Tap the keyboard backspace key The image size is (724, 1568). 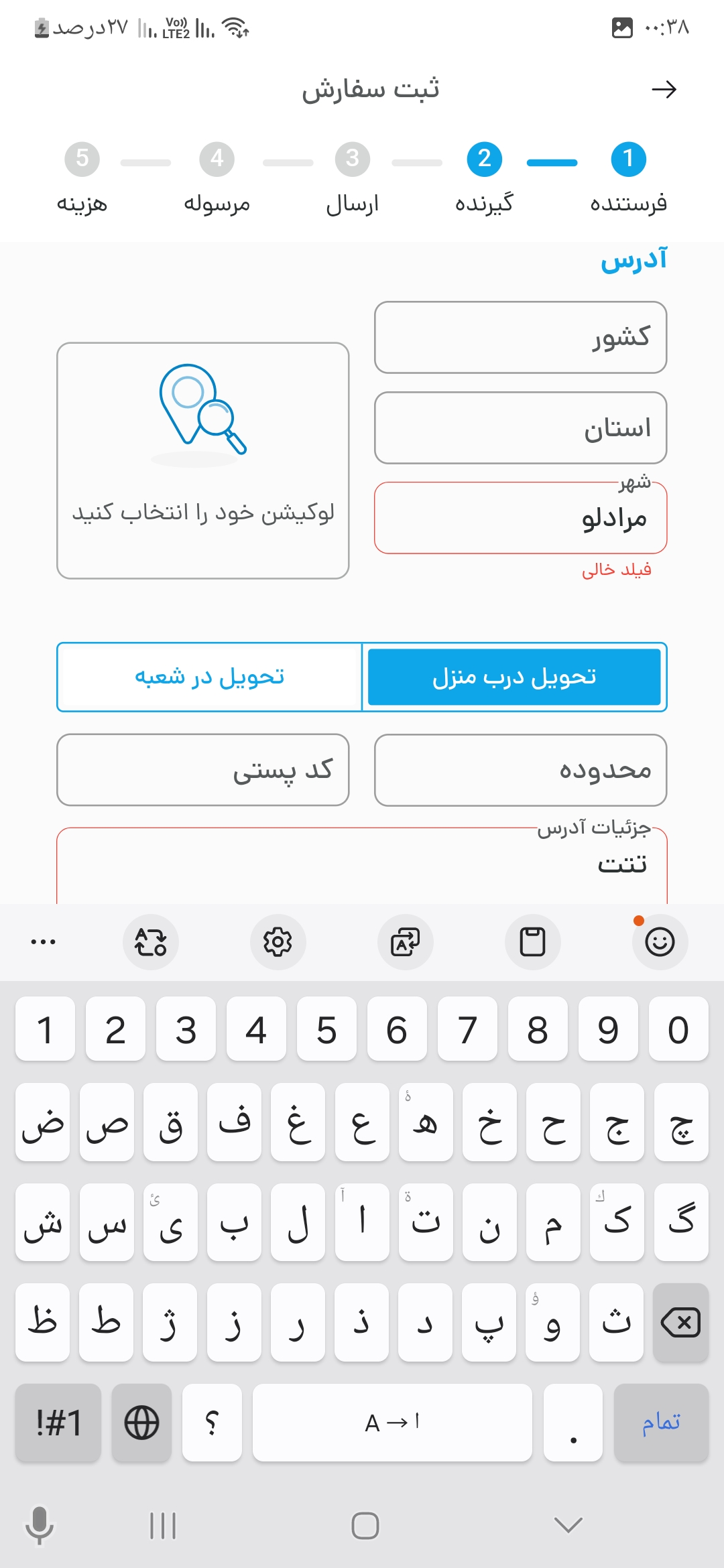[x=680, y=1323]
